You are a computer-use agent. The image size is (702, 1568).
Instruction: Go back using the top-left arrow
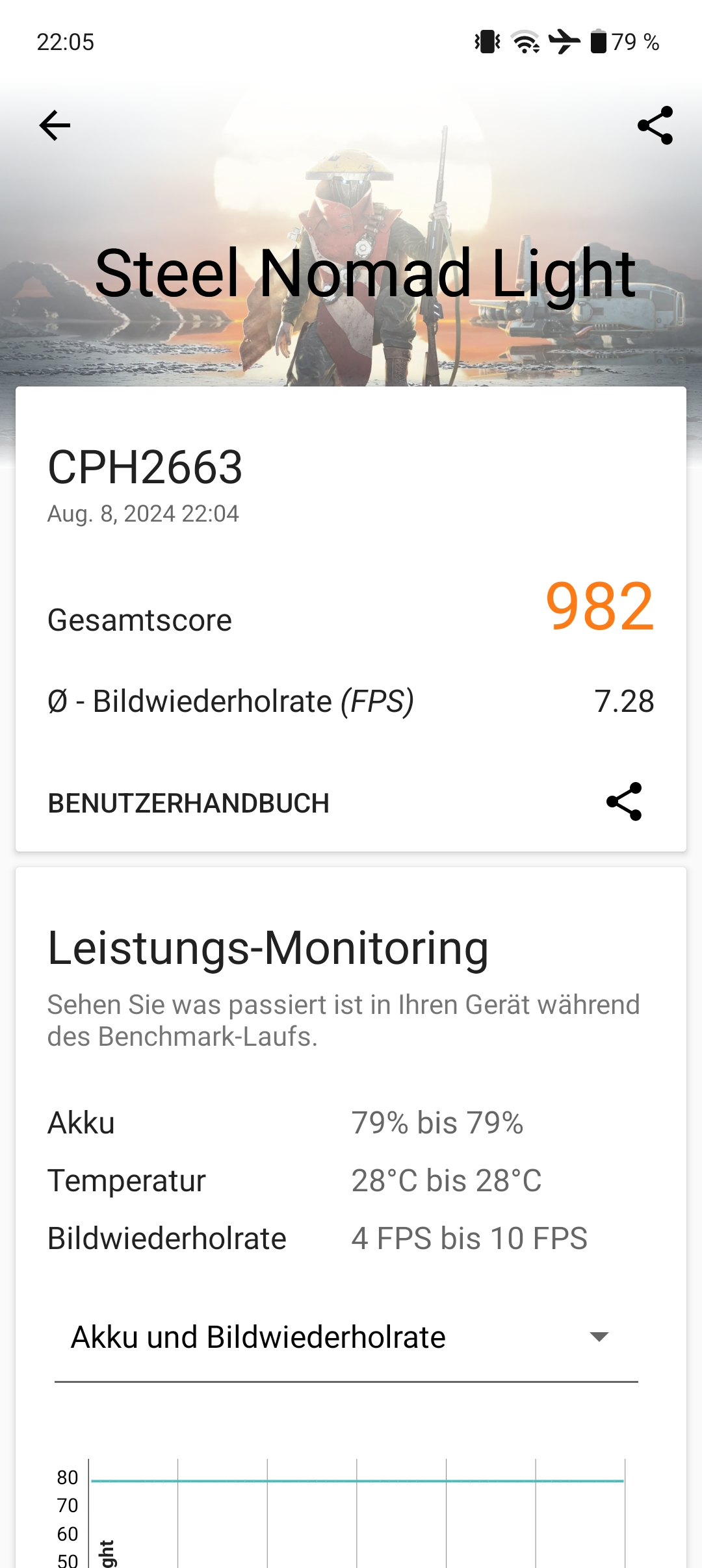coord(55,125)
